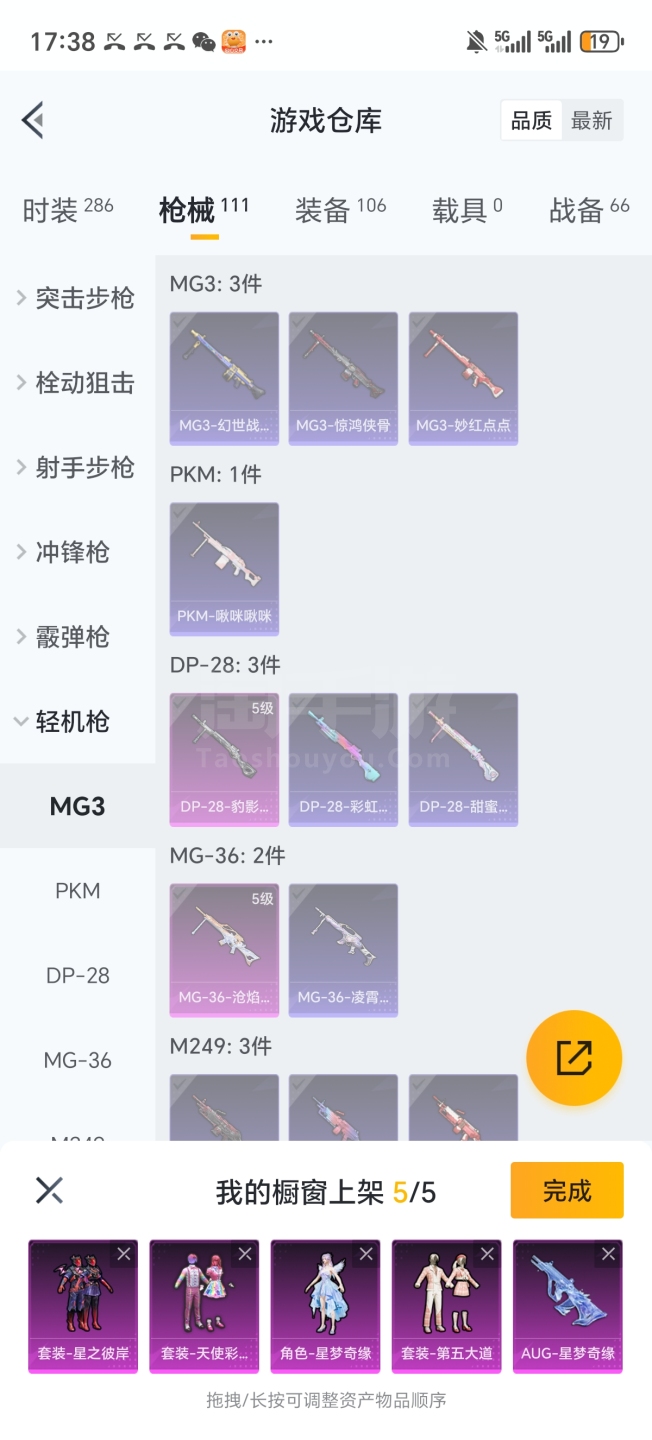
Task: Select the MG3-惊鸿侠骨 weapon skin
Action: (x=343, y=378)
